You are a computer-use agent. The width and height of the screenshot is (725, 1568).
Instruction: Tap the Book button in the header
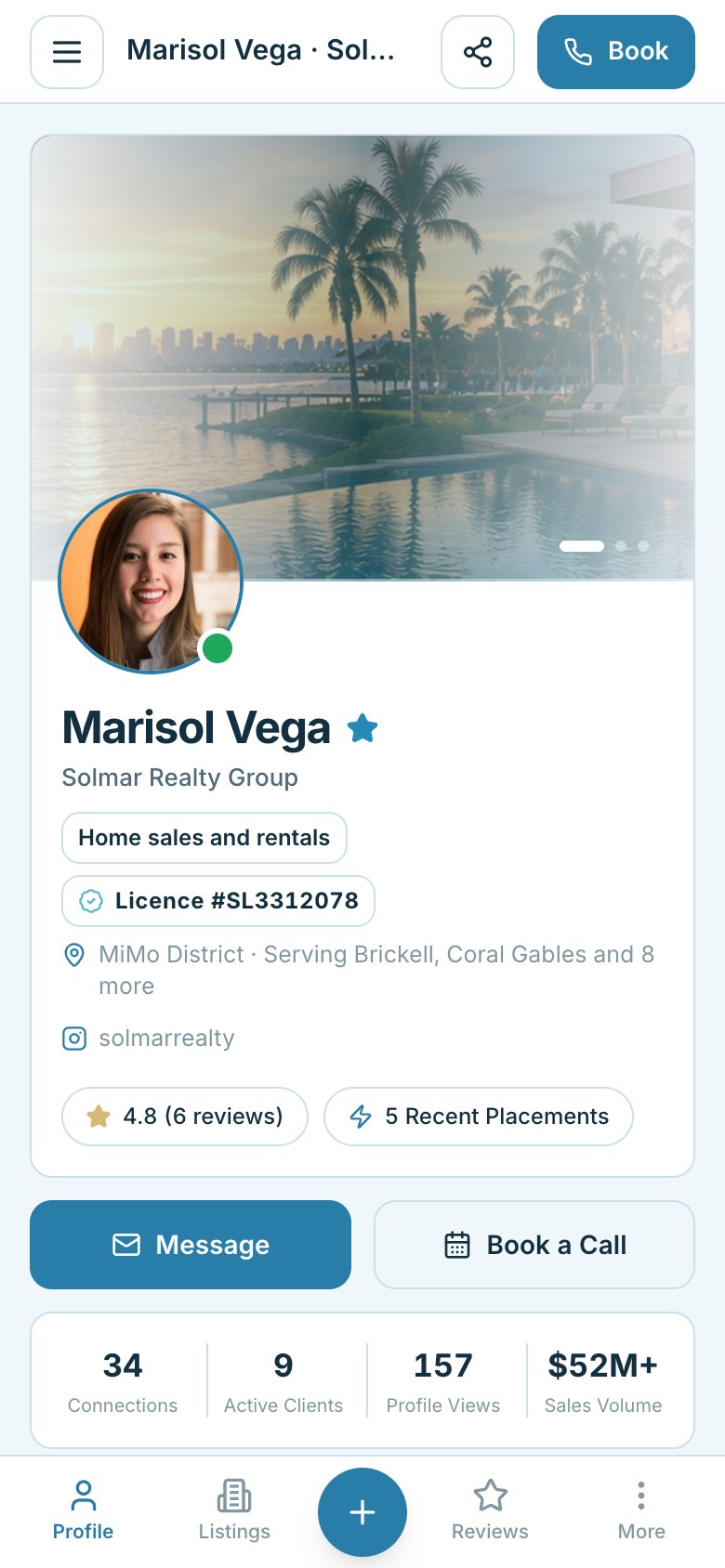(x=616, y=52)
